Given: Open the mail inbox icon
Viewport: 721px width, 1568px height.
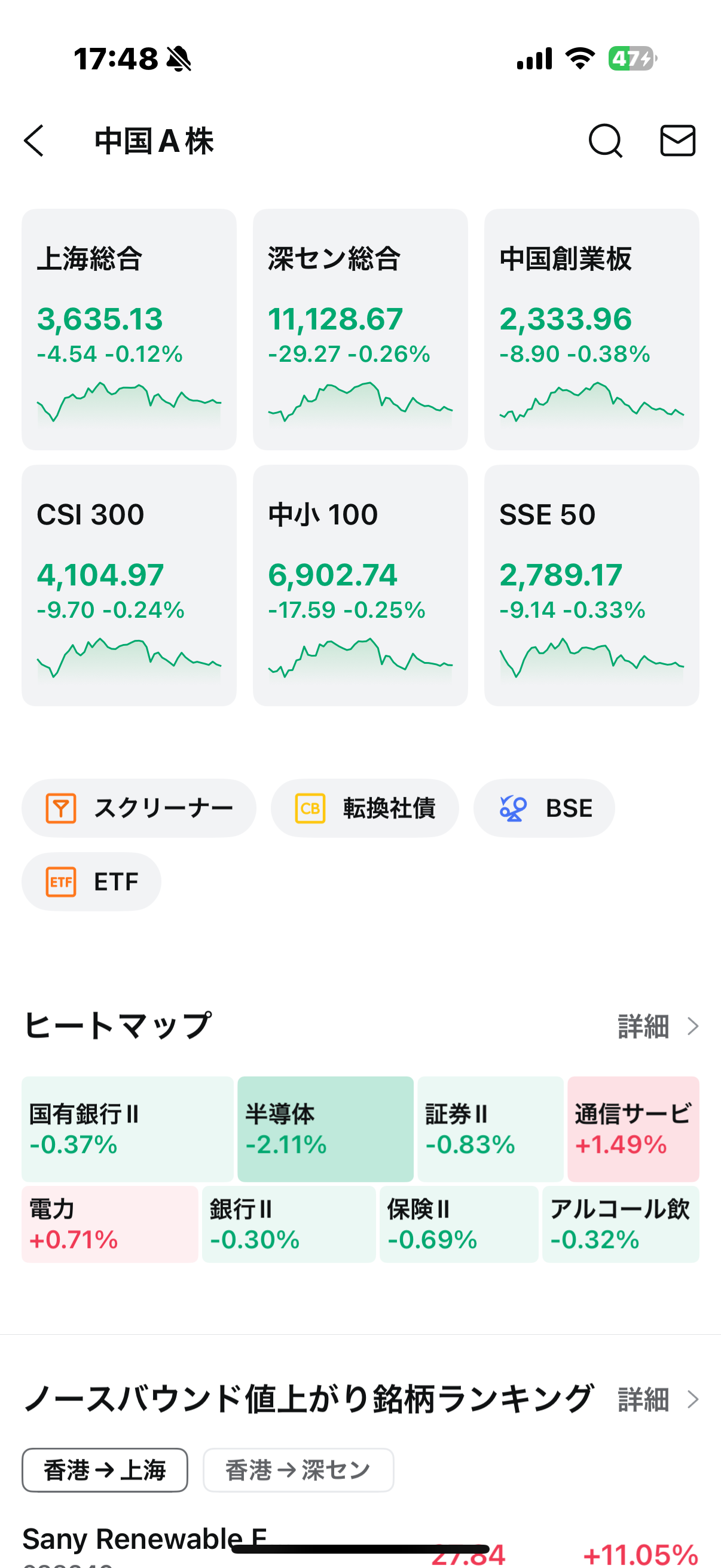Looking at the screenshot, I should pos(678,141).
